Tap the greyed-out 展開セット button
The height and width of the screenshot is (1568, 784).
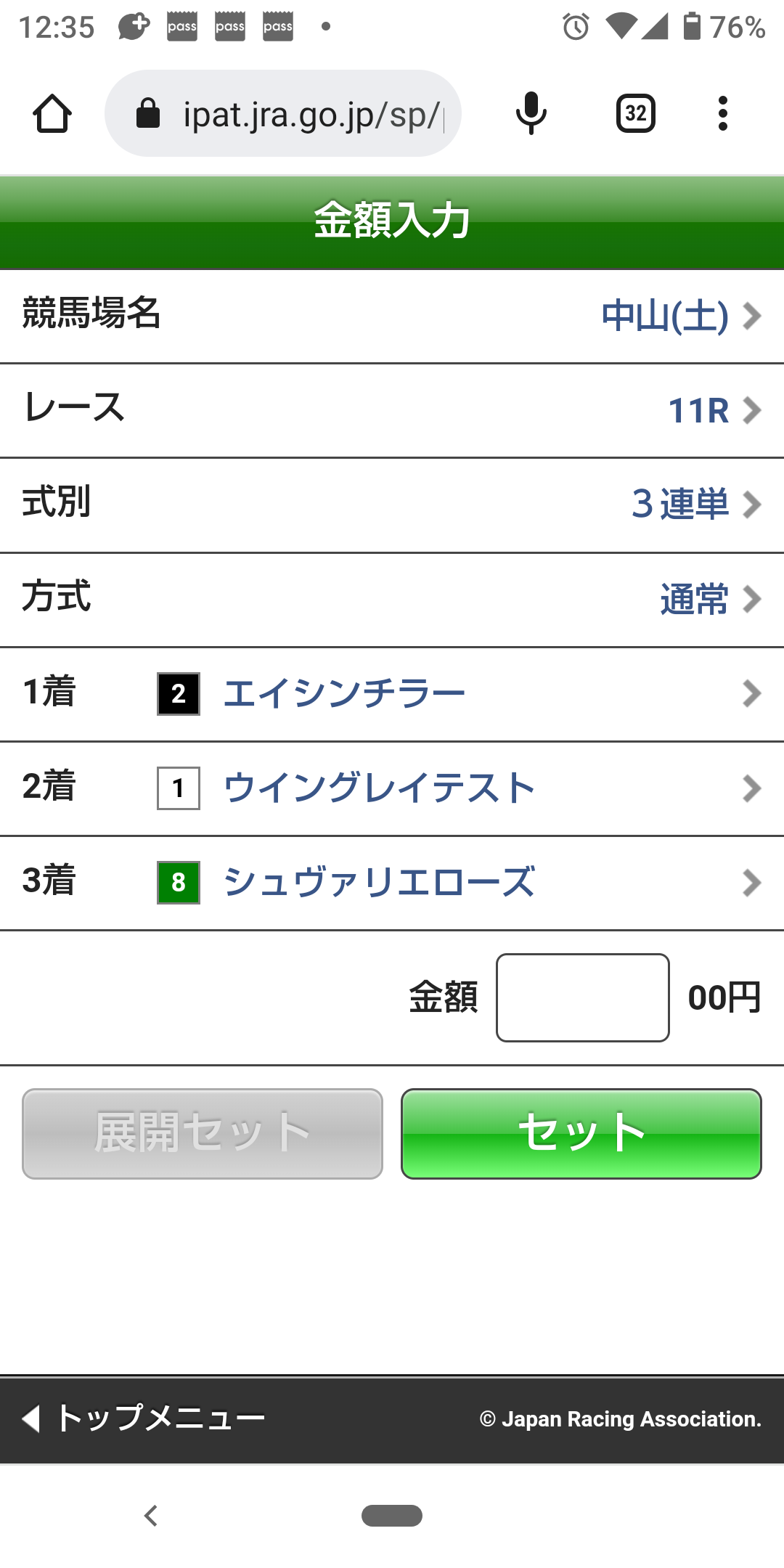(202, 1133)
